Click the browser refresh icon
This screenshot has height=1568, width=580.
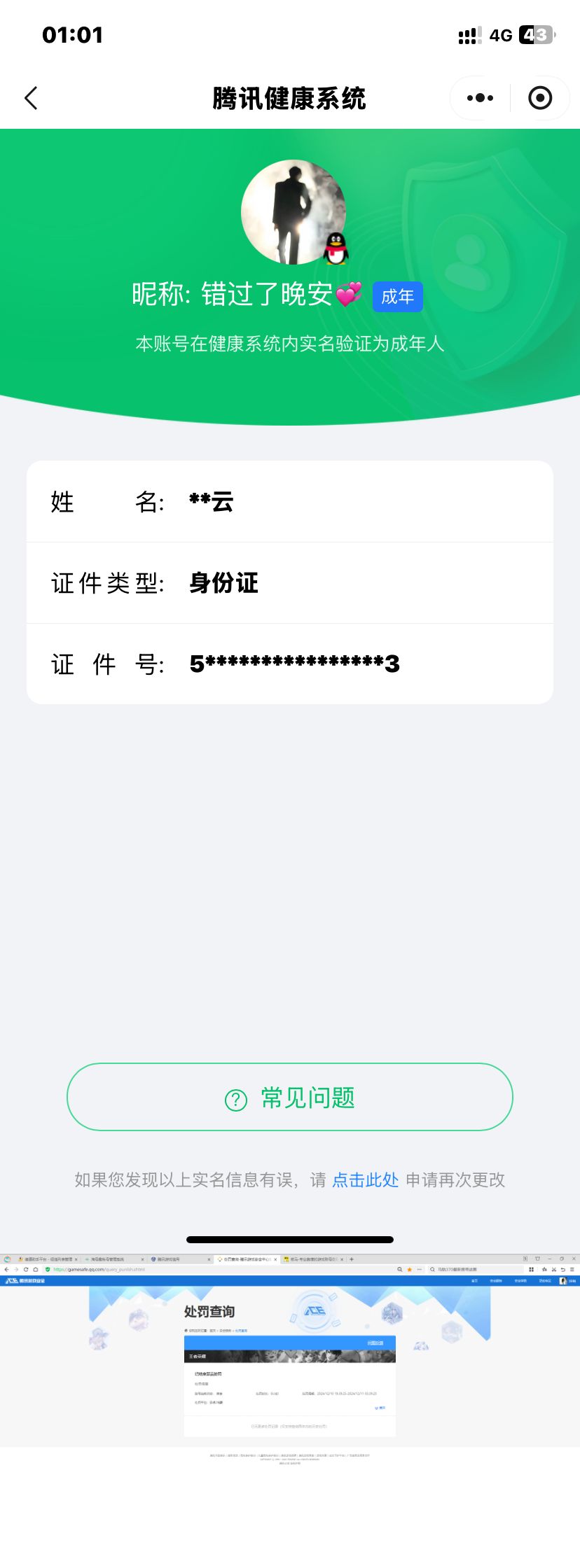tap(25, 1269)
